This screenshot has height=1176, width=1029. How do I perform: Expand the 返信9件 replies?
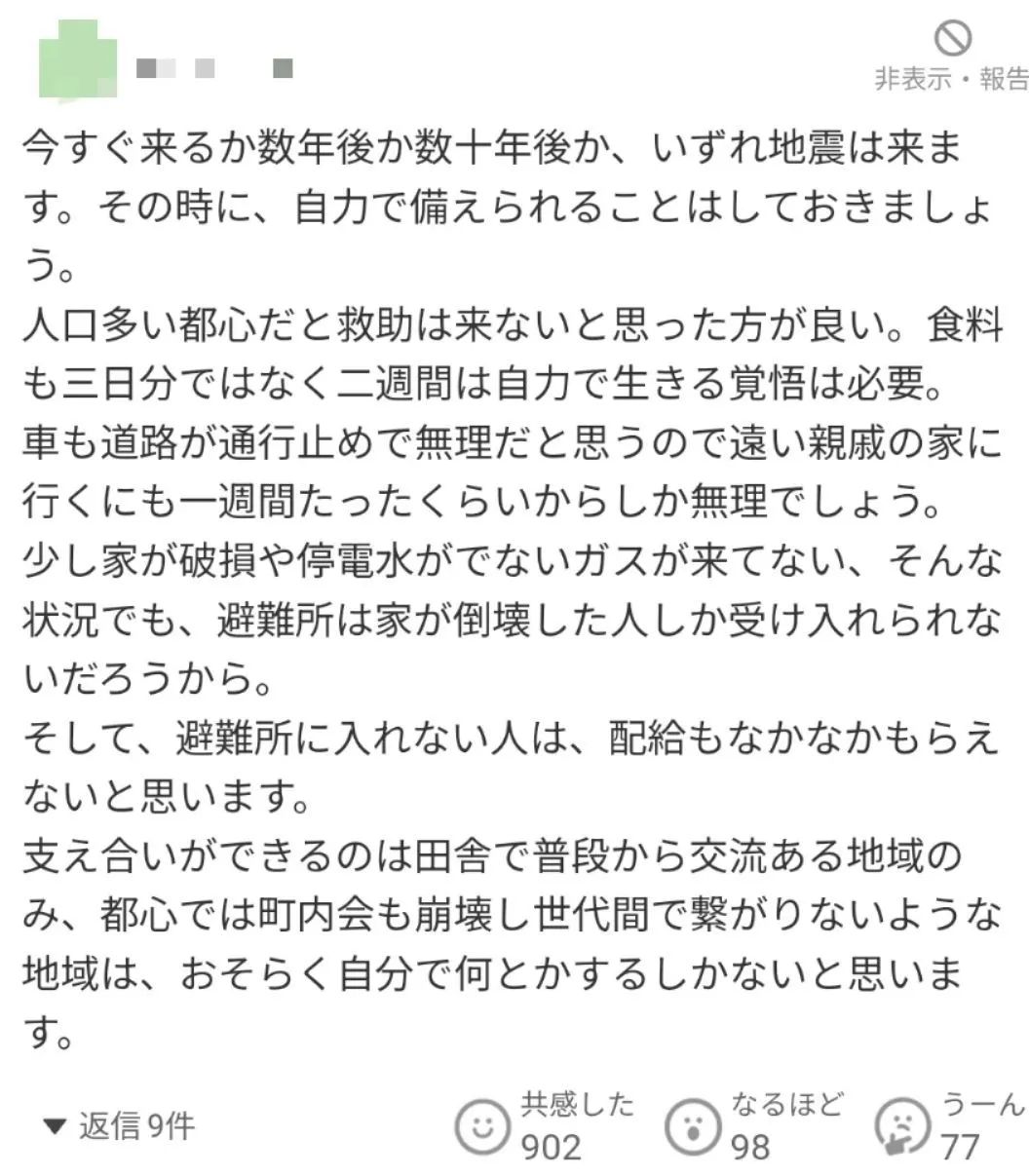(x=120, y=1125)
